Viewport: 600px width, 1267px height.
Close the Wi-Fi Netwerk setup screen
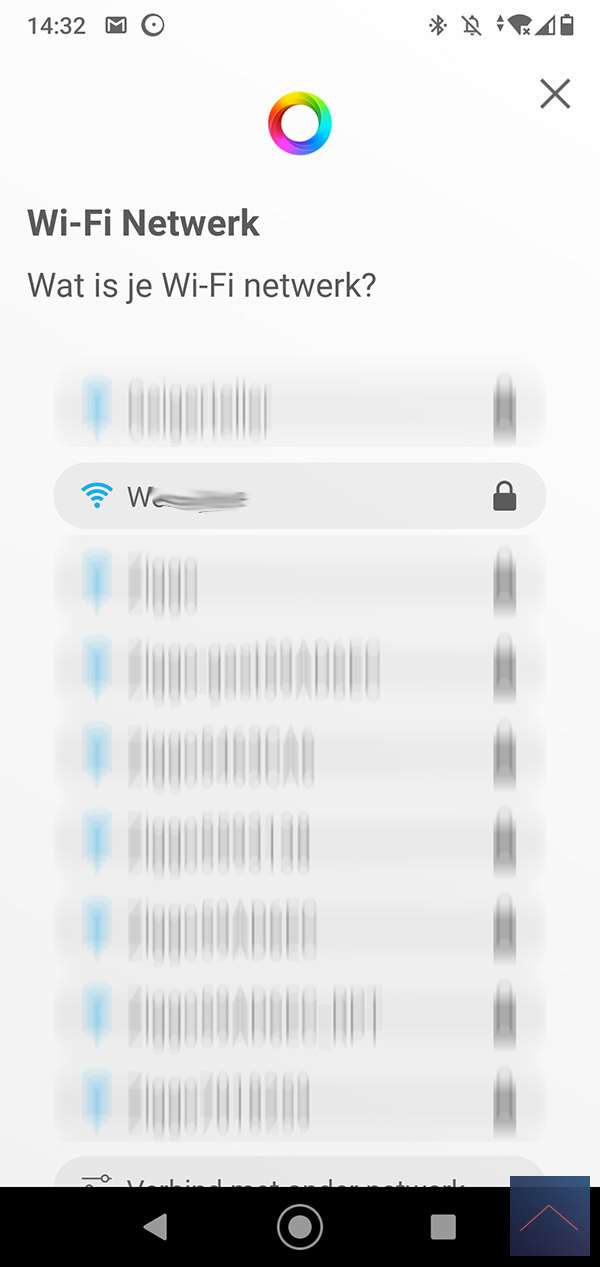pos(554,94)
